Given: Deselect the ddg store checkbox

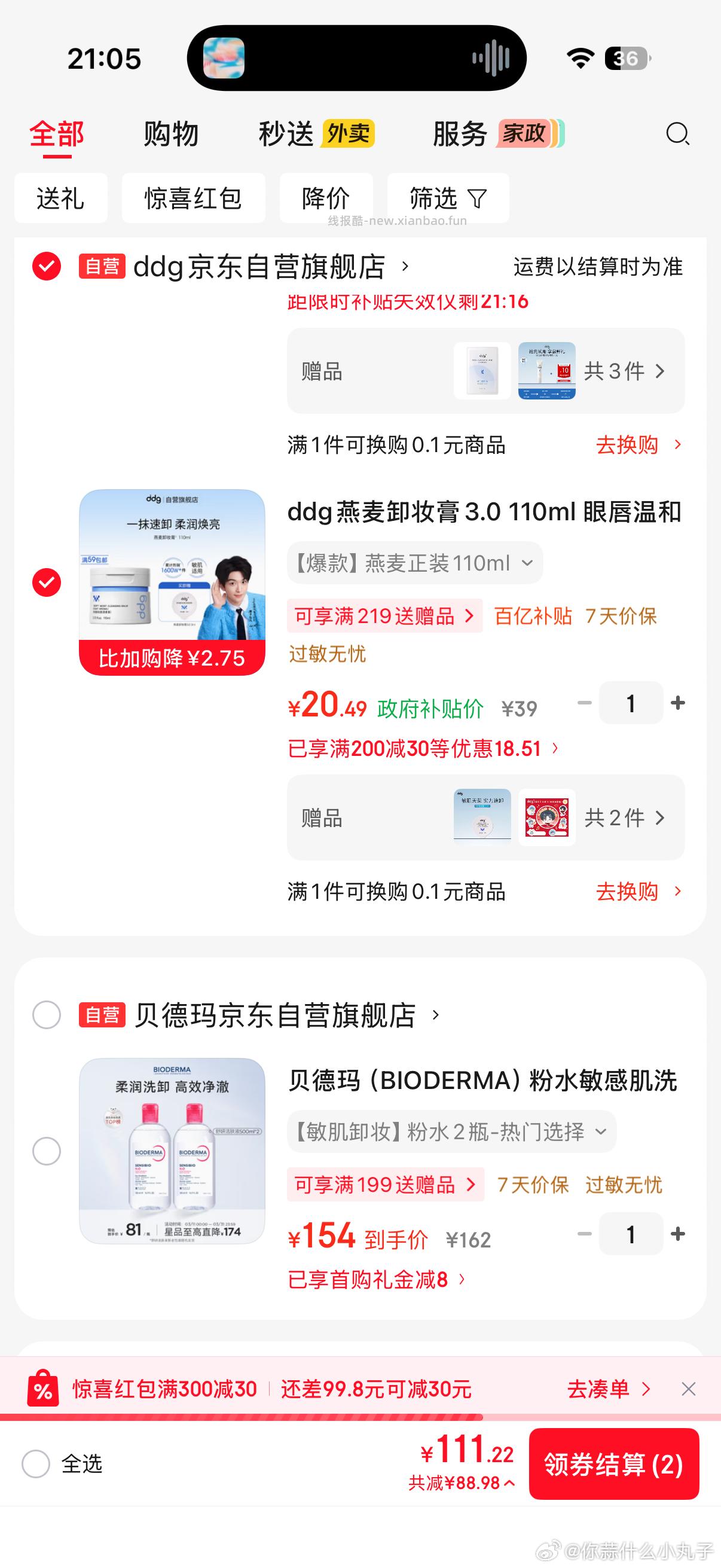Looking at the screenshot, I should 45,266.
